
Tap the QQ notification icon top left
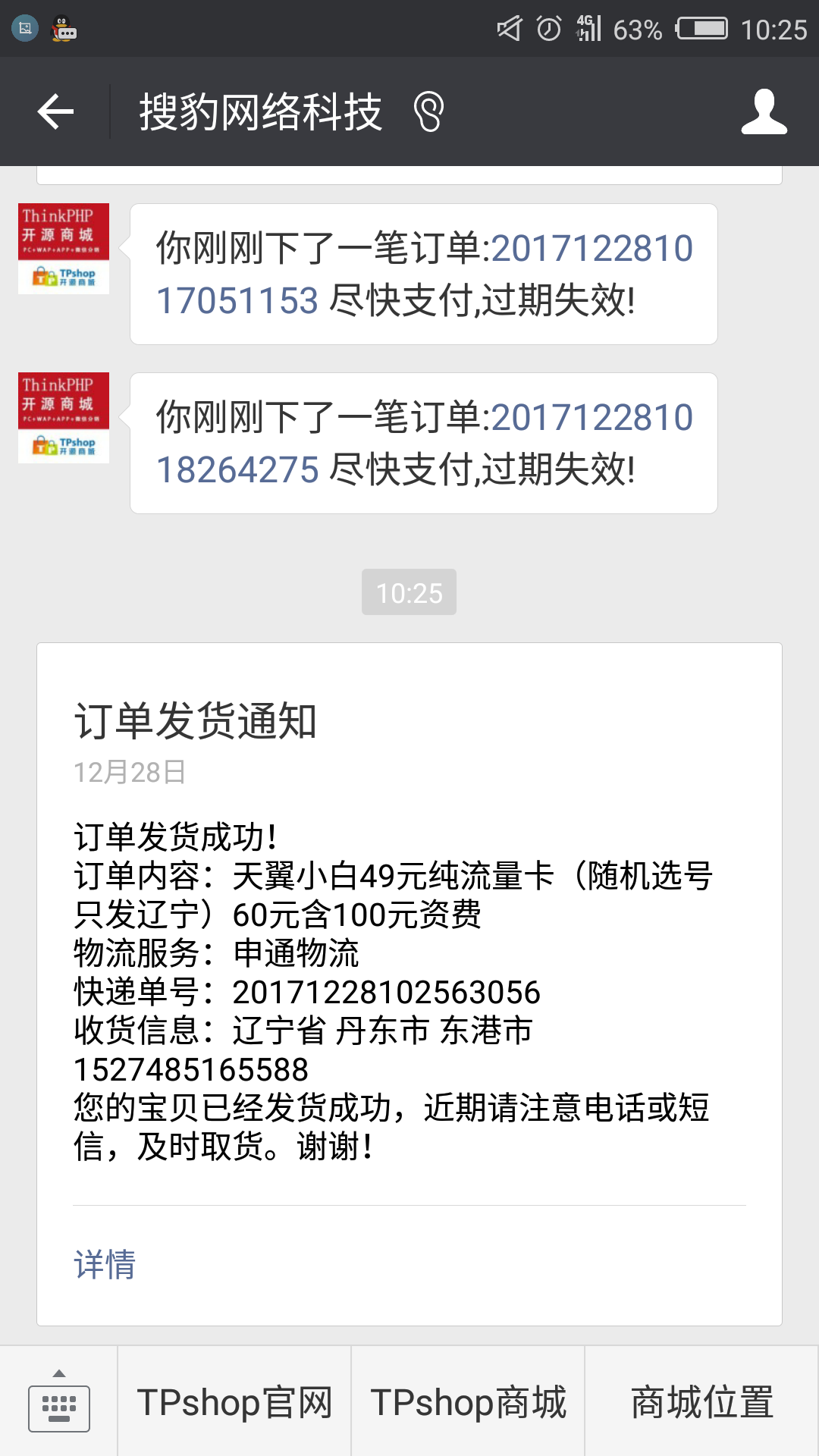pos(64,29)
